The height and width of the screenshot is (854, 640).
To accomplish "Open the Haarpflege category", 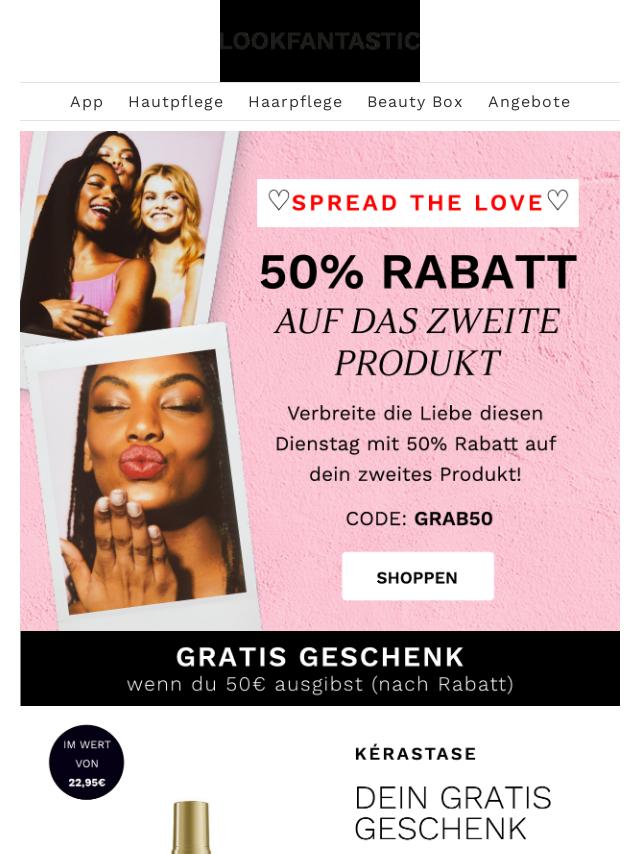I will coord(295,102).
